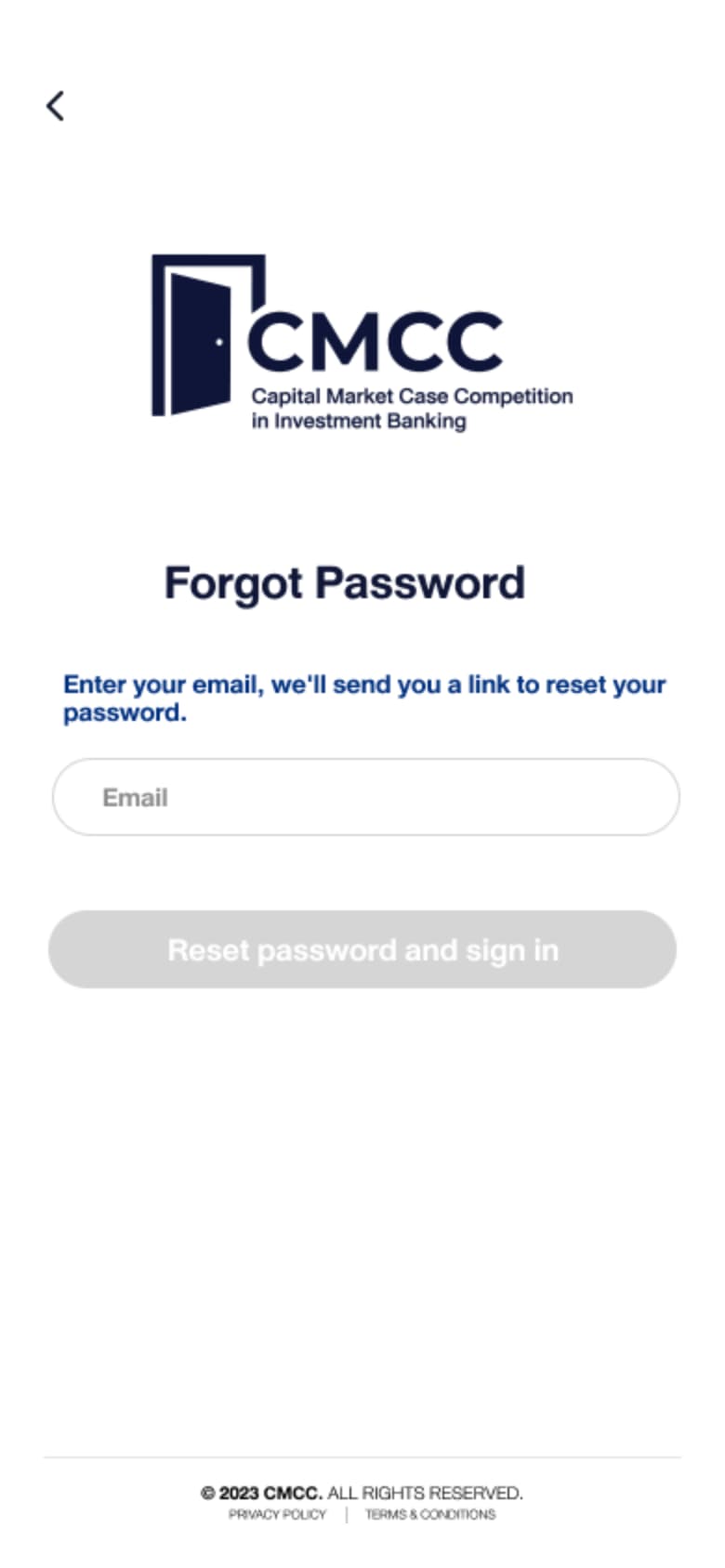Open the Terms & Conditions page
This screenshot has height=1568, width=725.
click(x=430, y=1514)
